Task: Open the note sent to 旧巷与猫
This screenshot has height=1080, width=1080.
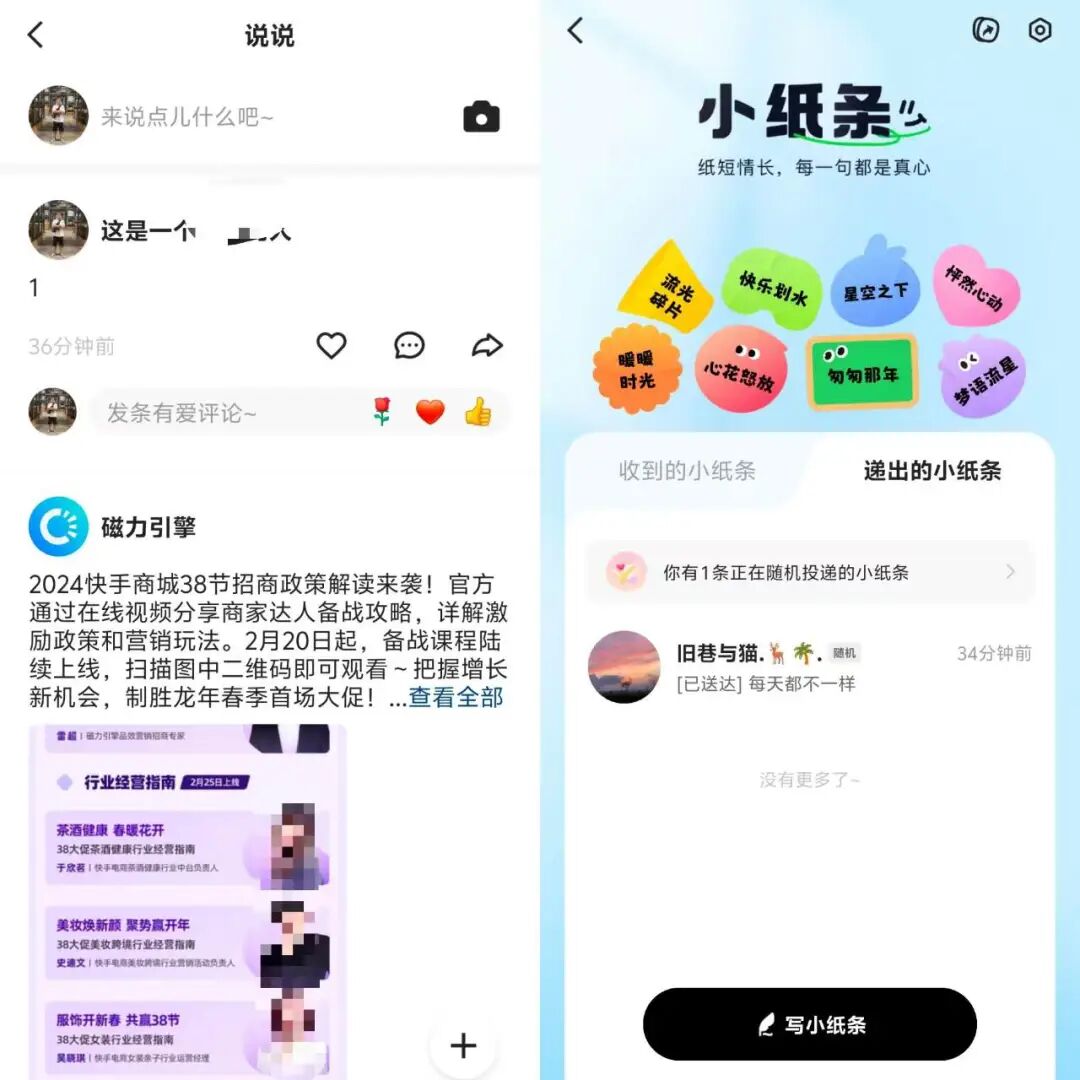Action: click(810, 667)
